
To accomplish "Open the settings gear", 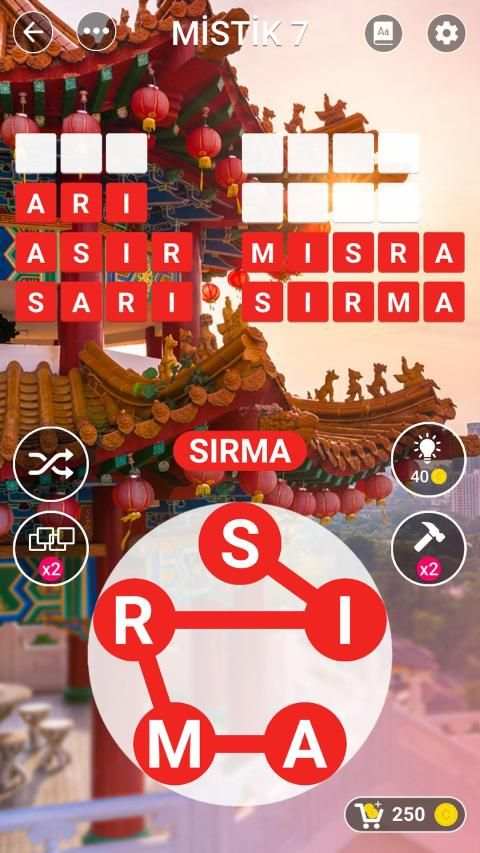I will (x=446, y=33).
